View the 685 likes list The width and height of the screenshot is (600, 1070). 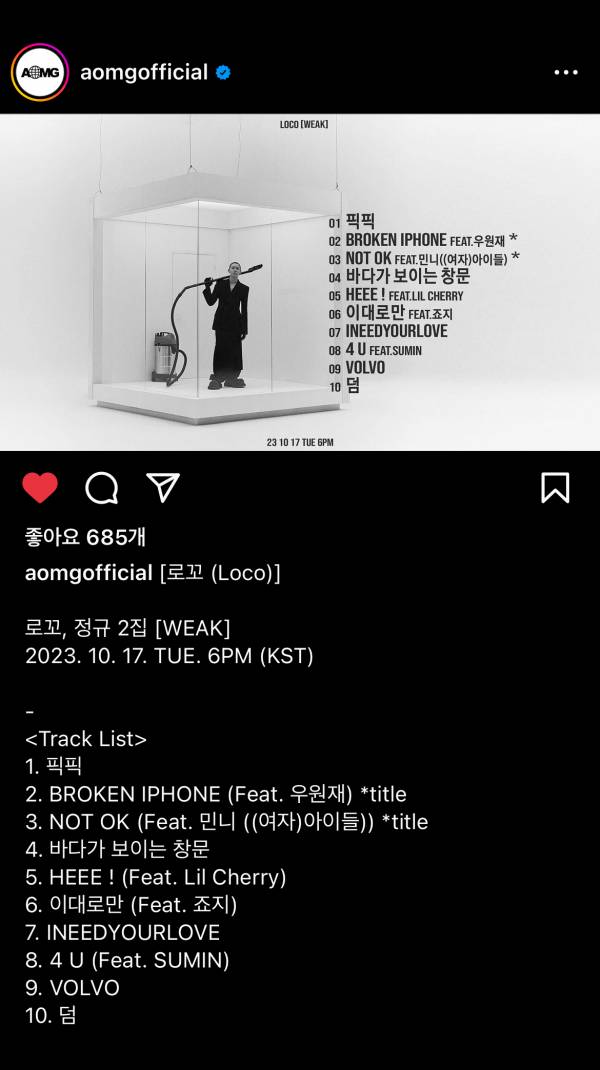point(85,537)
